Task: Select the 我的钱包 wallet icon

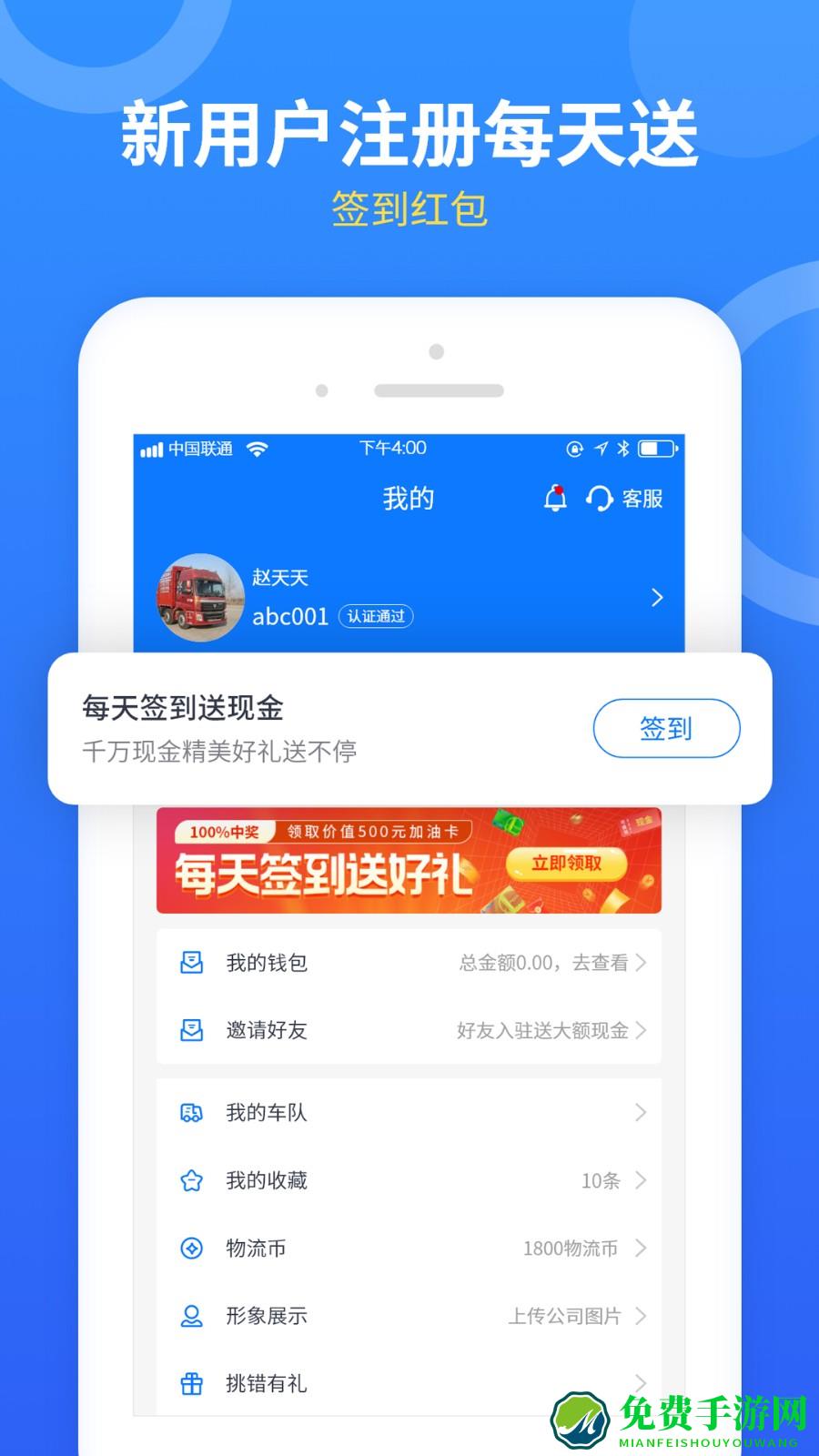Action: coord(191,963)
